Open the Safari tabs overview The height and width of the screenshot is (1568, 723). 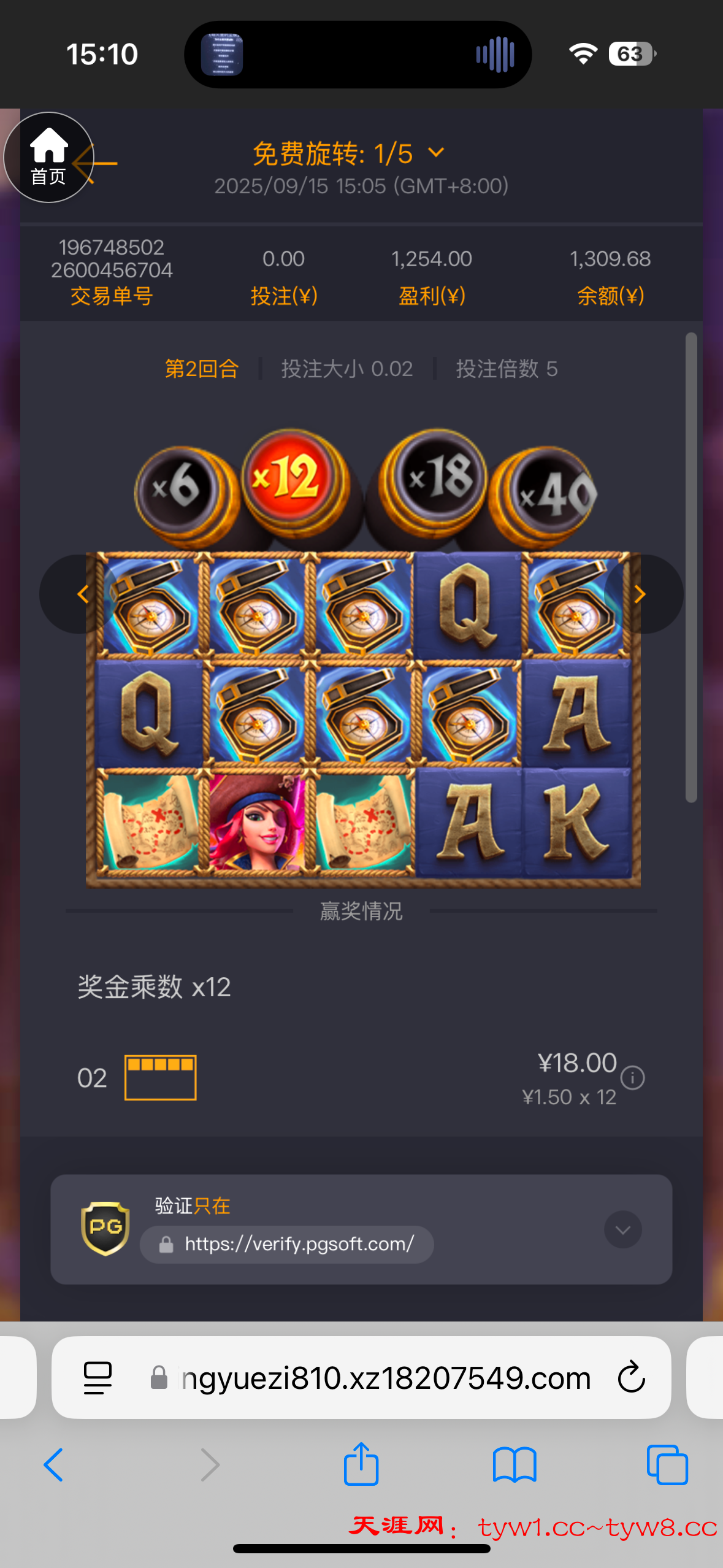point(667,1466)
